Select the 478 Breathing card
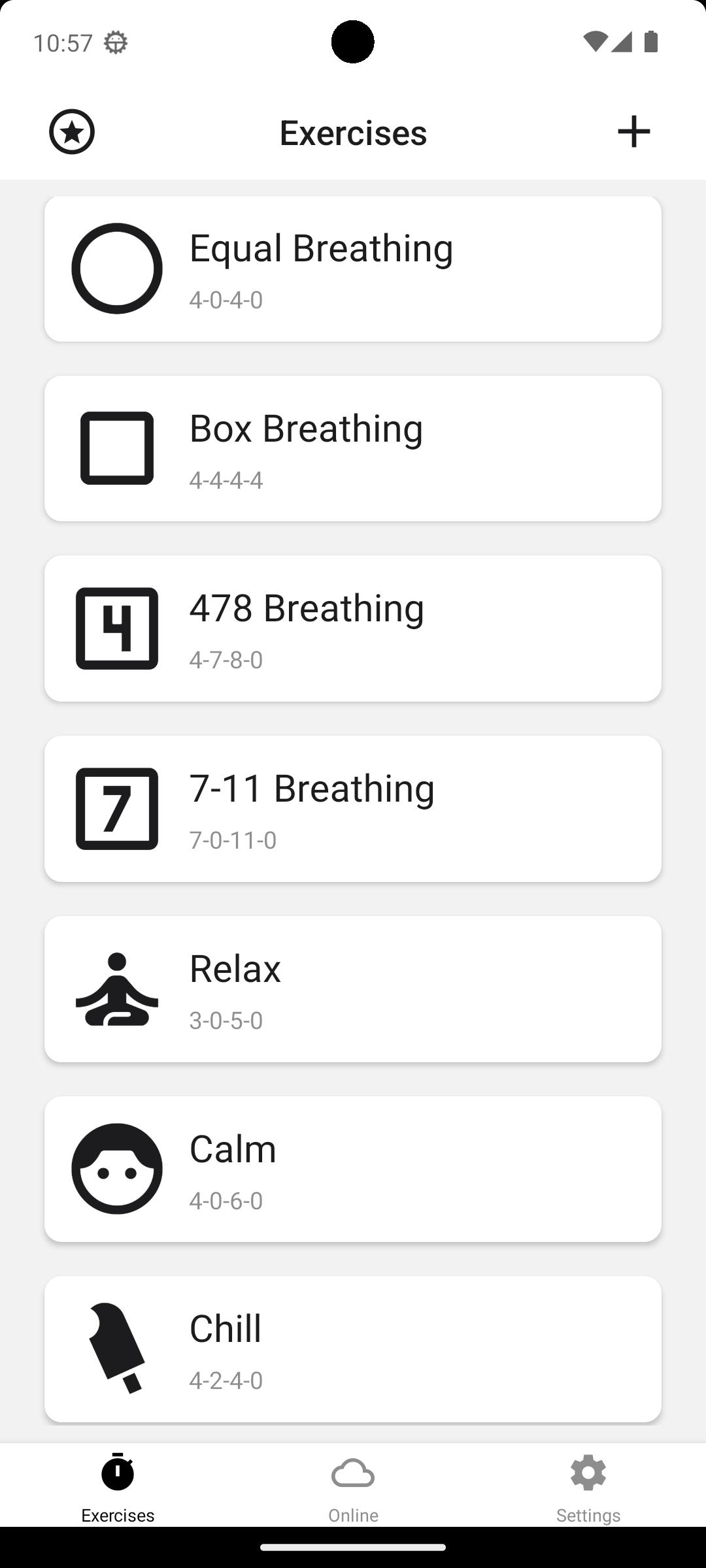Viewport: 706px width, 1568px height. [x=353, y=629]
